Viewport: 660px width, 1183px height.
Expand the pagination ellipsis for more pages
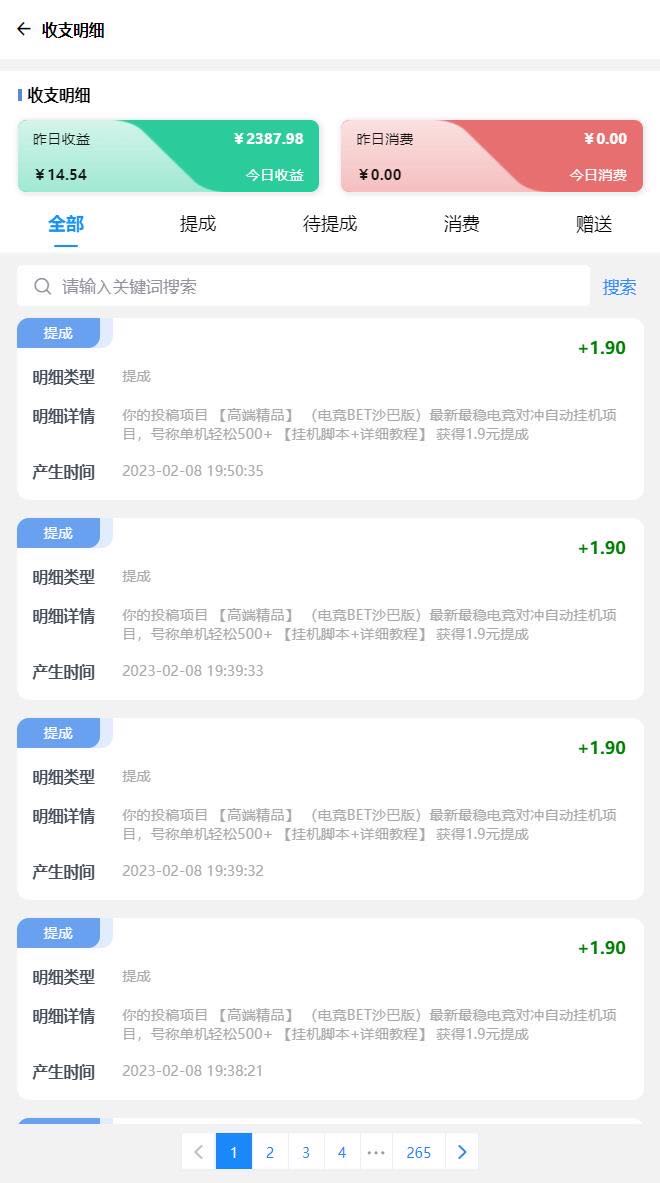pos(376,1152)
